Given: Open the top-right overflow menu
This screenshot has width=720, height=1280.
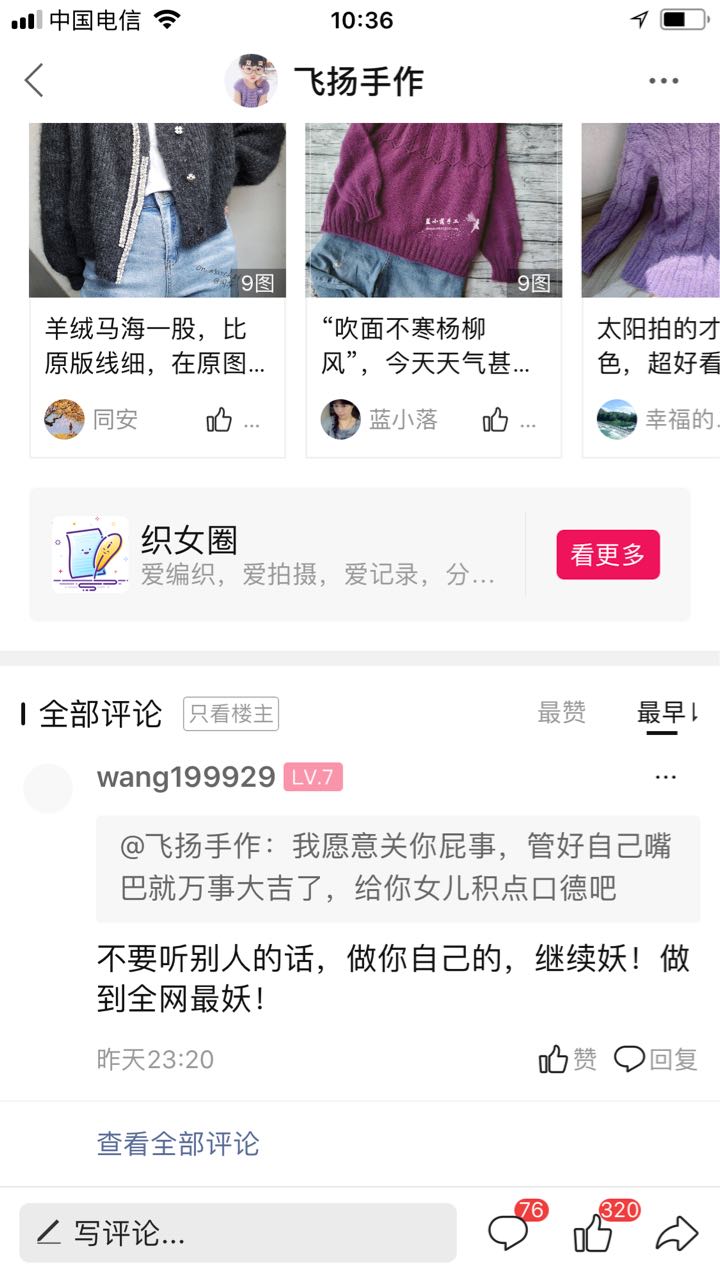Looking at the screenshot, I should point(663,81).
